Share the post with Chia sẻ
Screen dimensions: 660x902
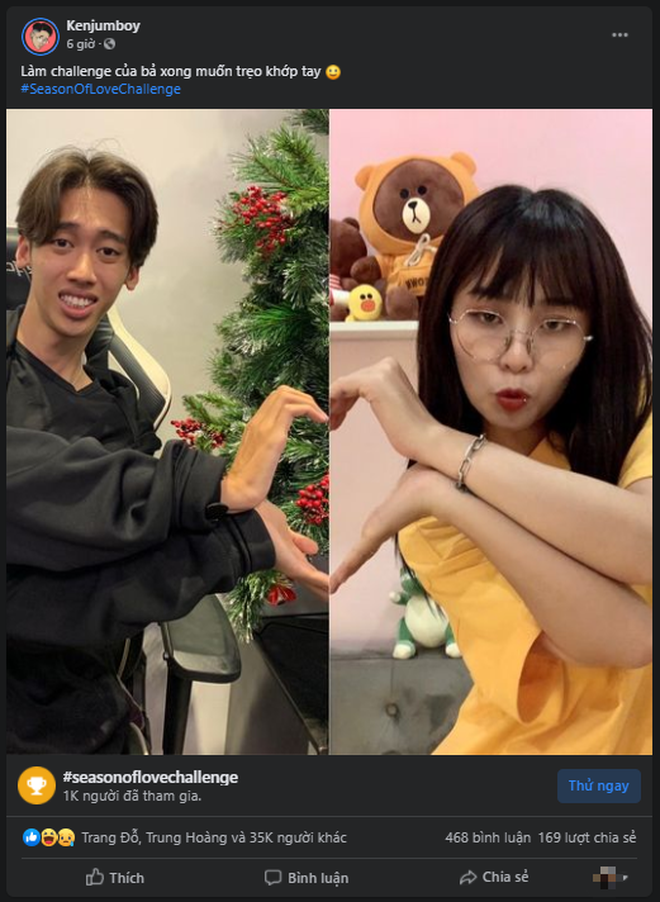(x=494, y=877)
